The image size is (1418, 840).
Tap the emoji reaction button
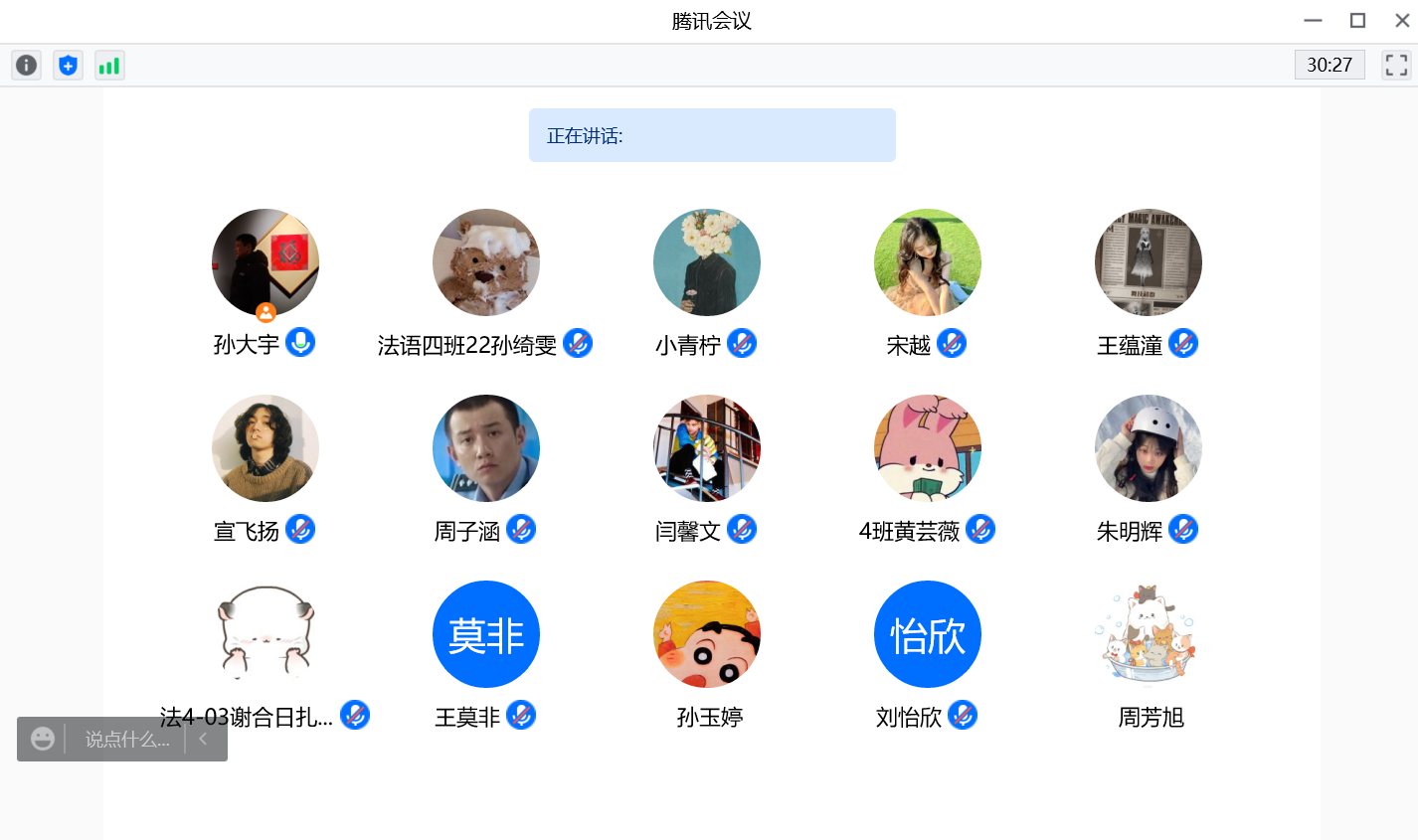[43, 739]
